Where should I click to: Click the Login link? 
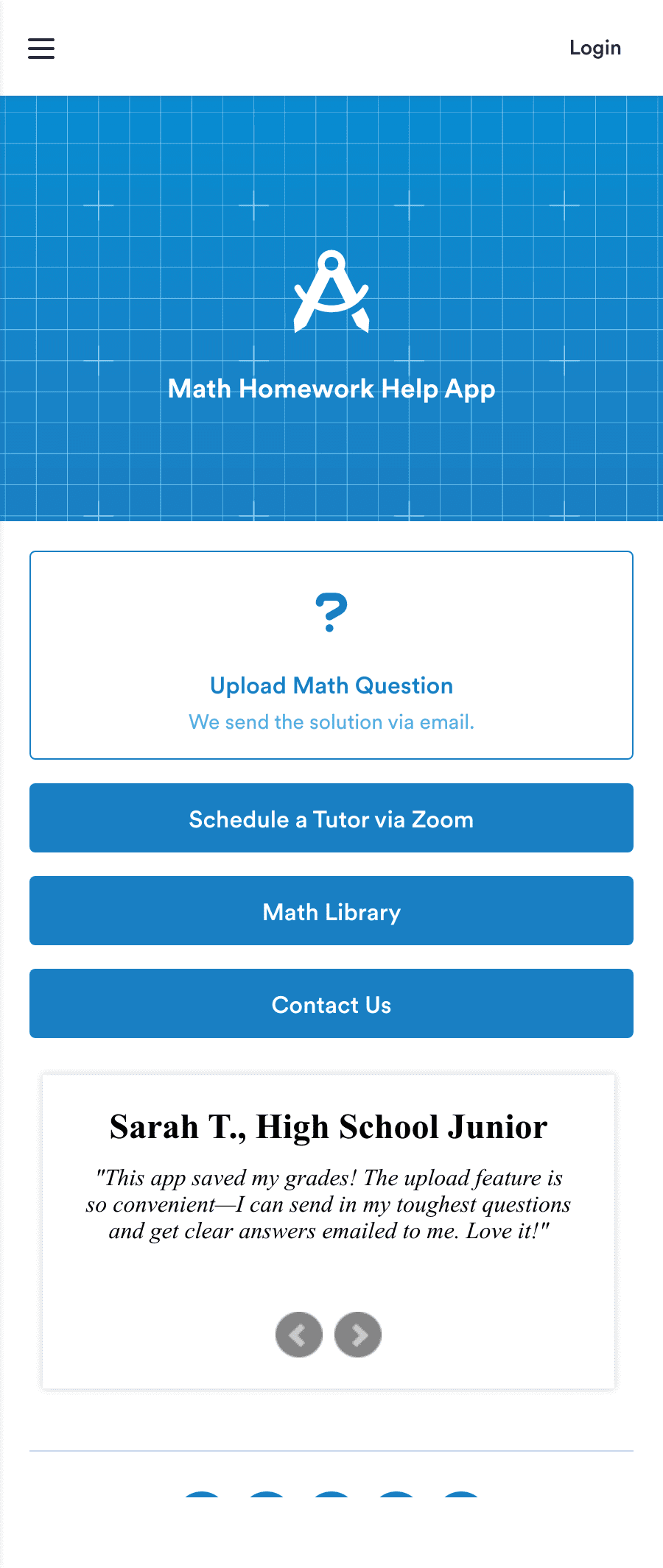(594, 47)
